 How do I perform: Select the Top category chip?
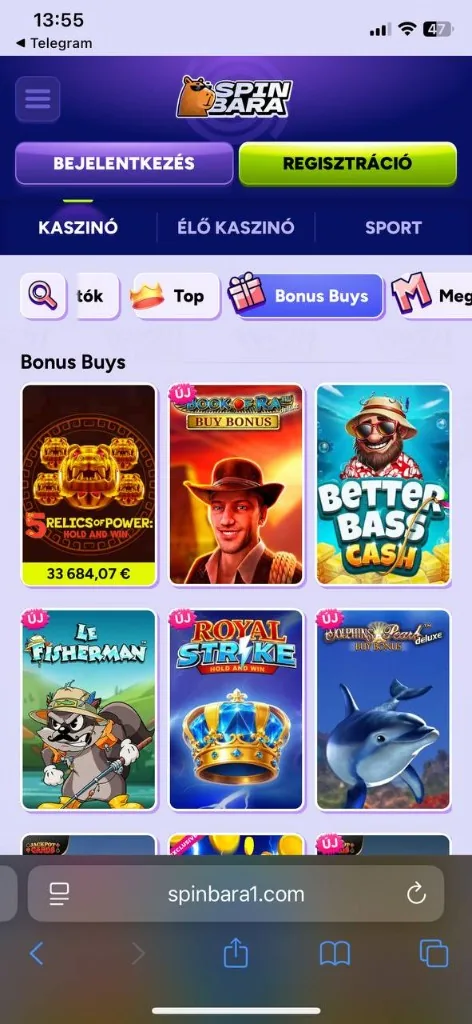(x=176, y=296)
